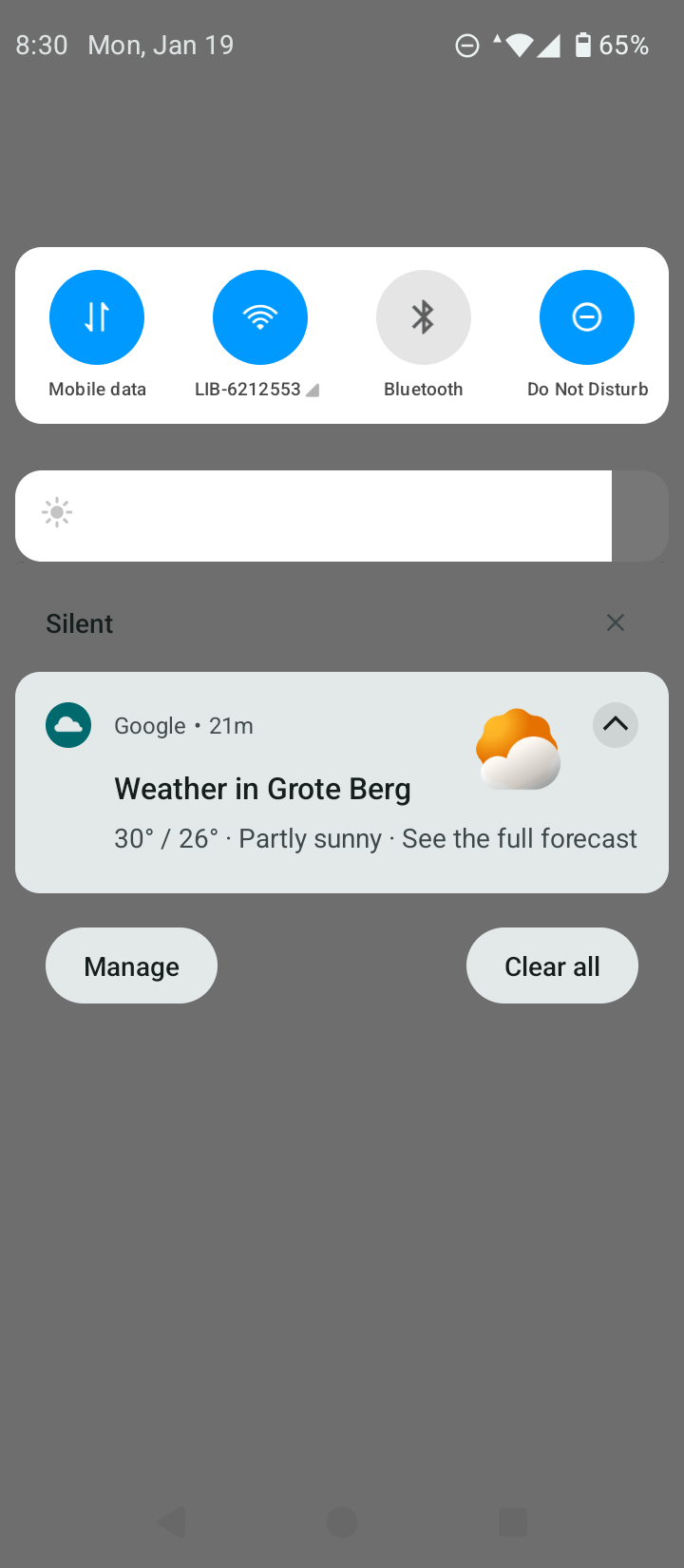Disable Do Not Disturb
The height and width of the screenshot is (1568, 684).
pyautogui.click(x=587, y=317)
